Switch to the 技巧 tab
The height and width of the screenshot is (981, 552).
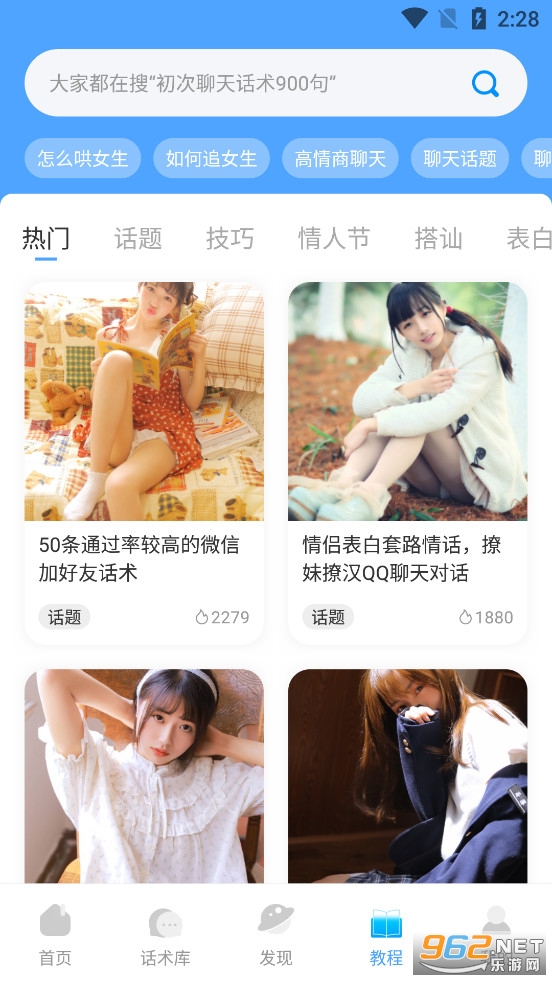(230, 238)
